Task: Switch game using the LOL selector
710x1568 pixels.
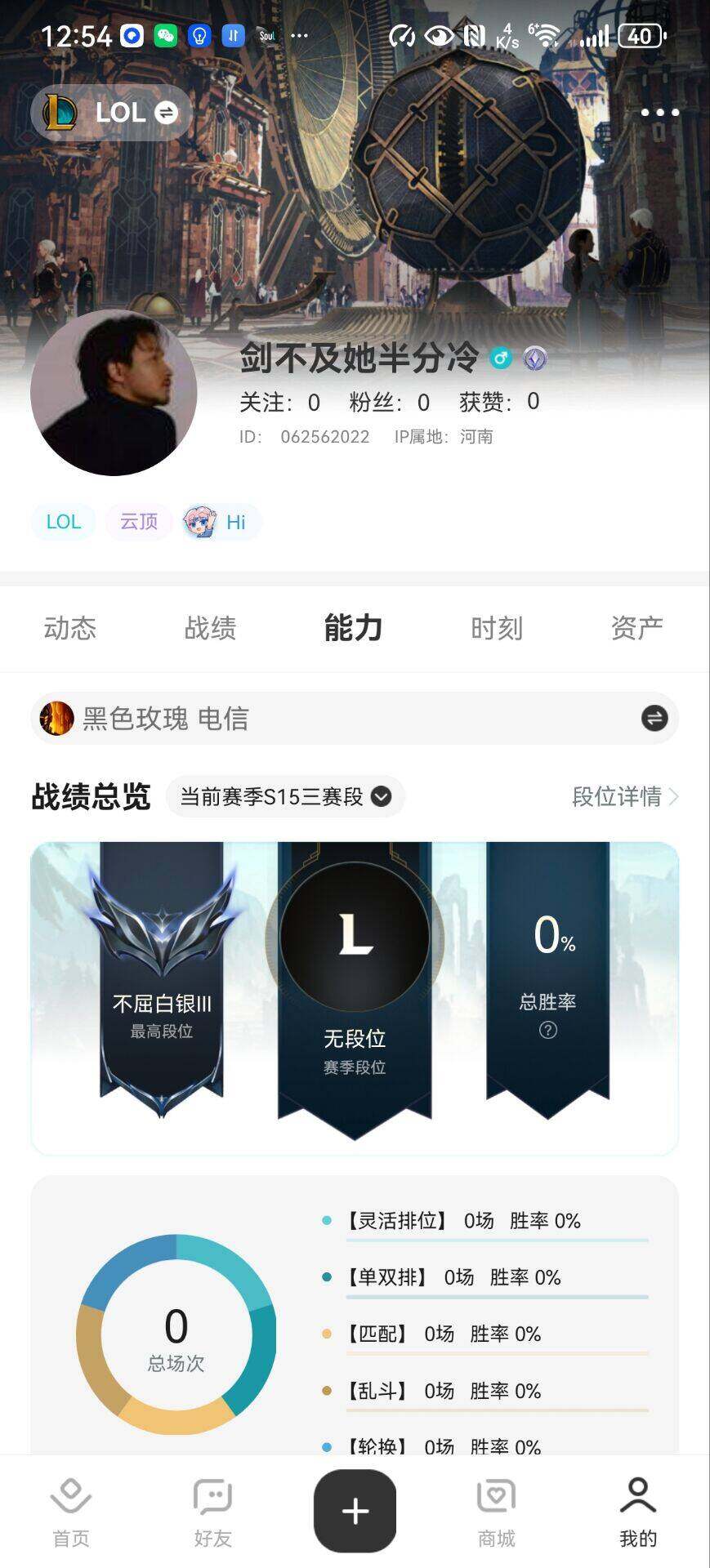Action: point(111,112)
